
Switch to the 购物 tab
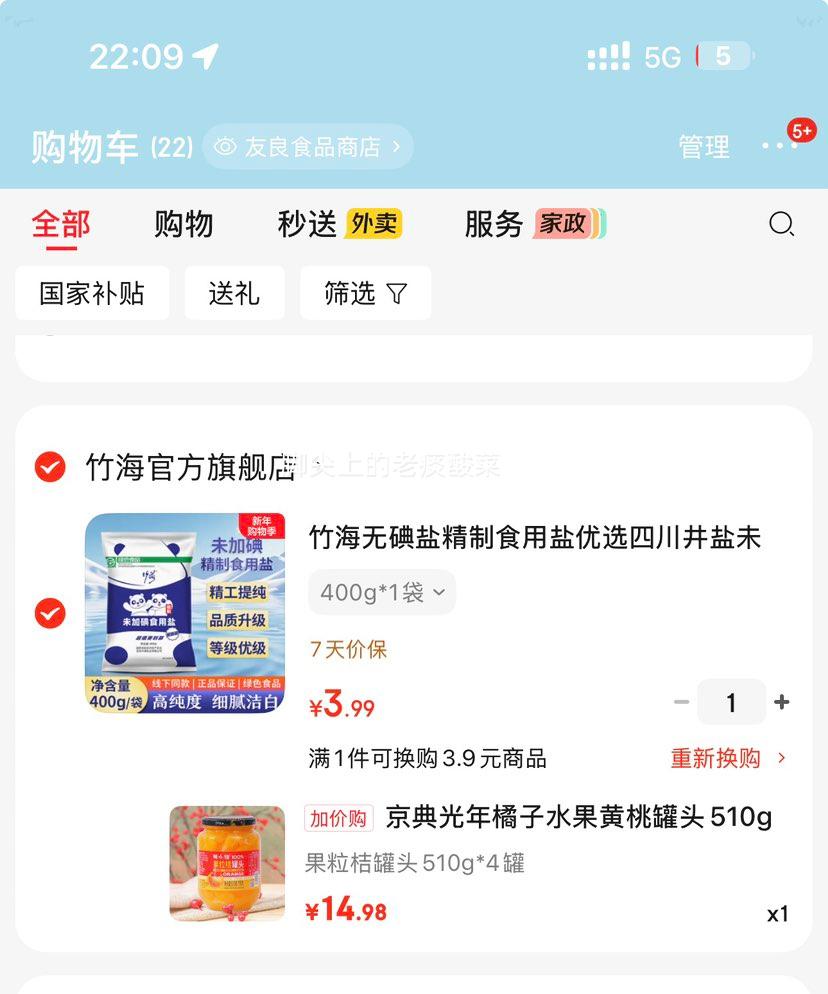coord(184,225)
